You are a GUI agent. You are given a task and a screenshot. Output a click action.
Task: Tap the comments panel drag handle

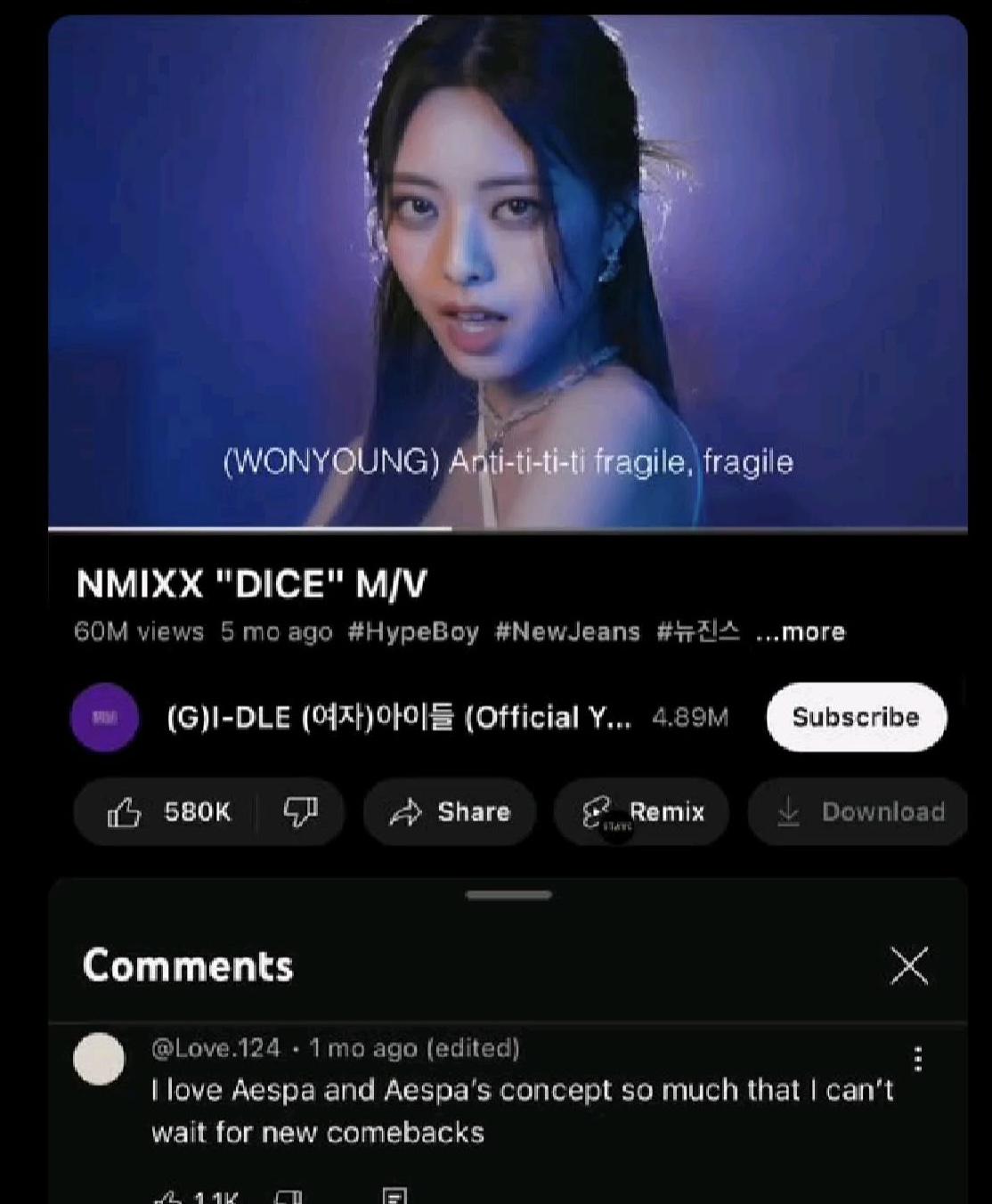508,895
